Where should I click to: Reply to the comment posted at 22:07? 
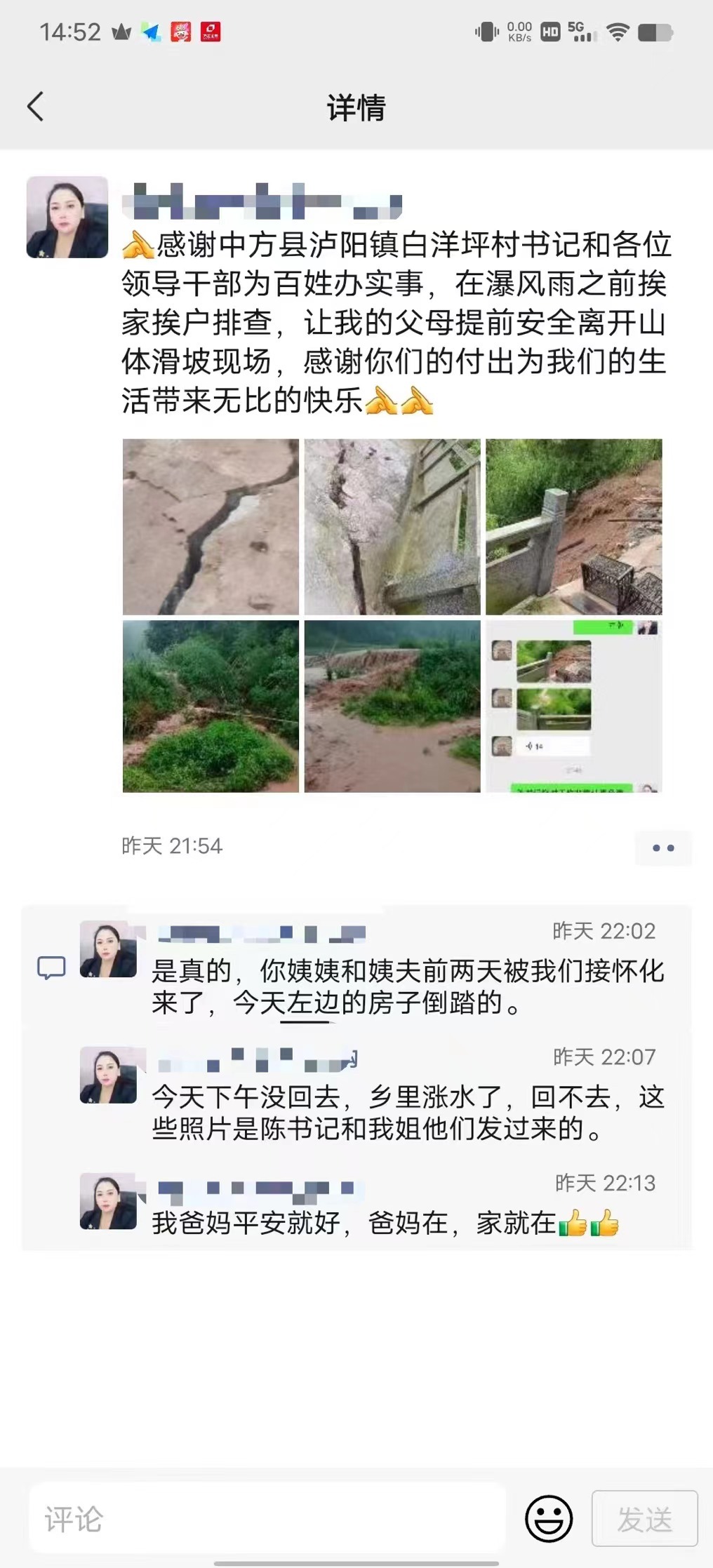[x=407, y=1113]
